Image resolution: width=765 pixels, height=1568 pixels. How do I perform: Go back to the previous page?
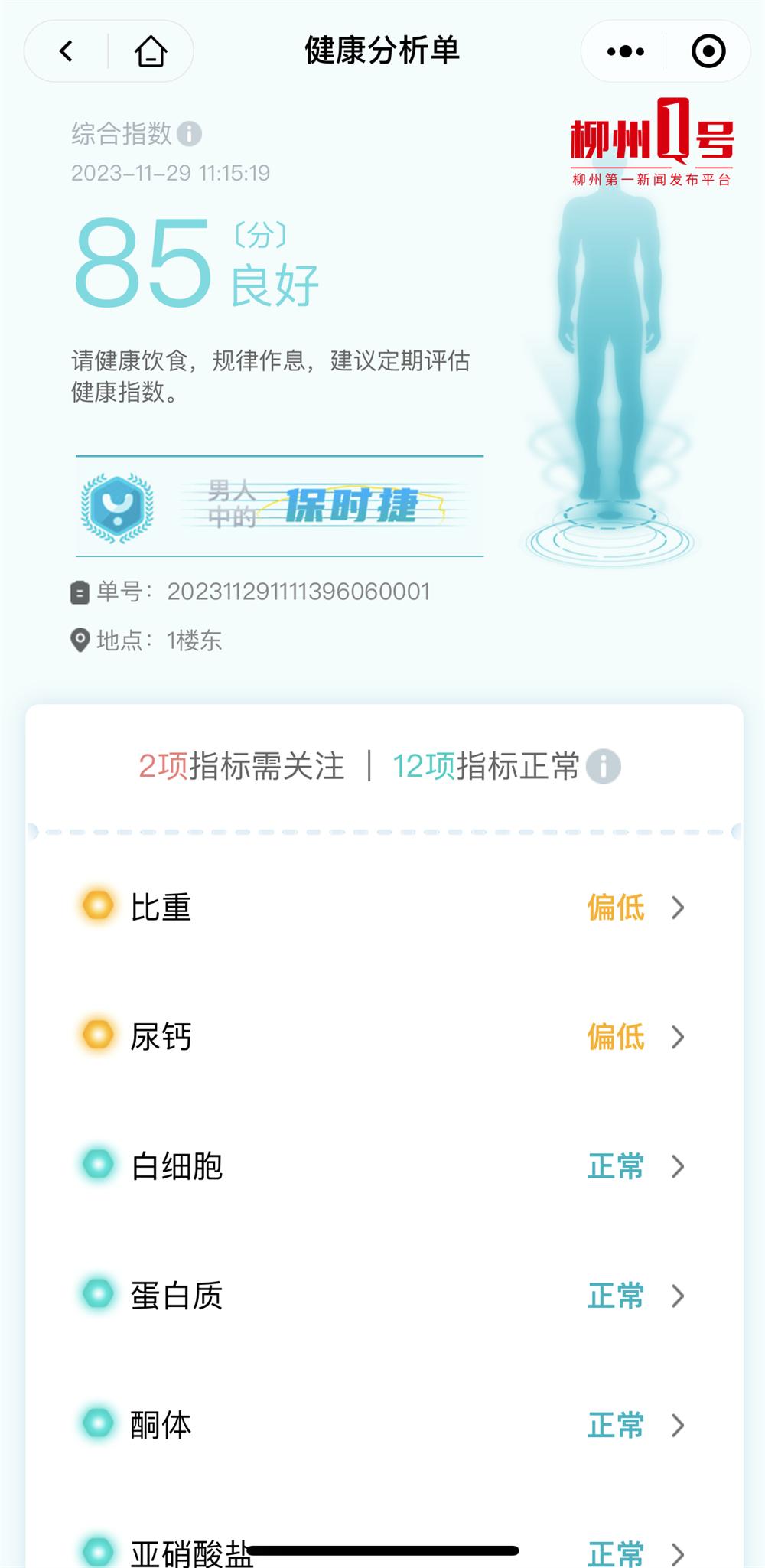tap(67, 51)
